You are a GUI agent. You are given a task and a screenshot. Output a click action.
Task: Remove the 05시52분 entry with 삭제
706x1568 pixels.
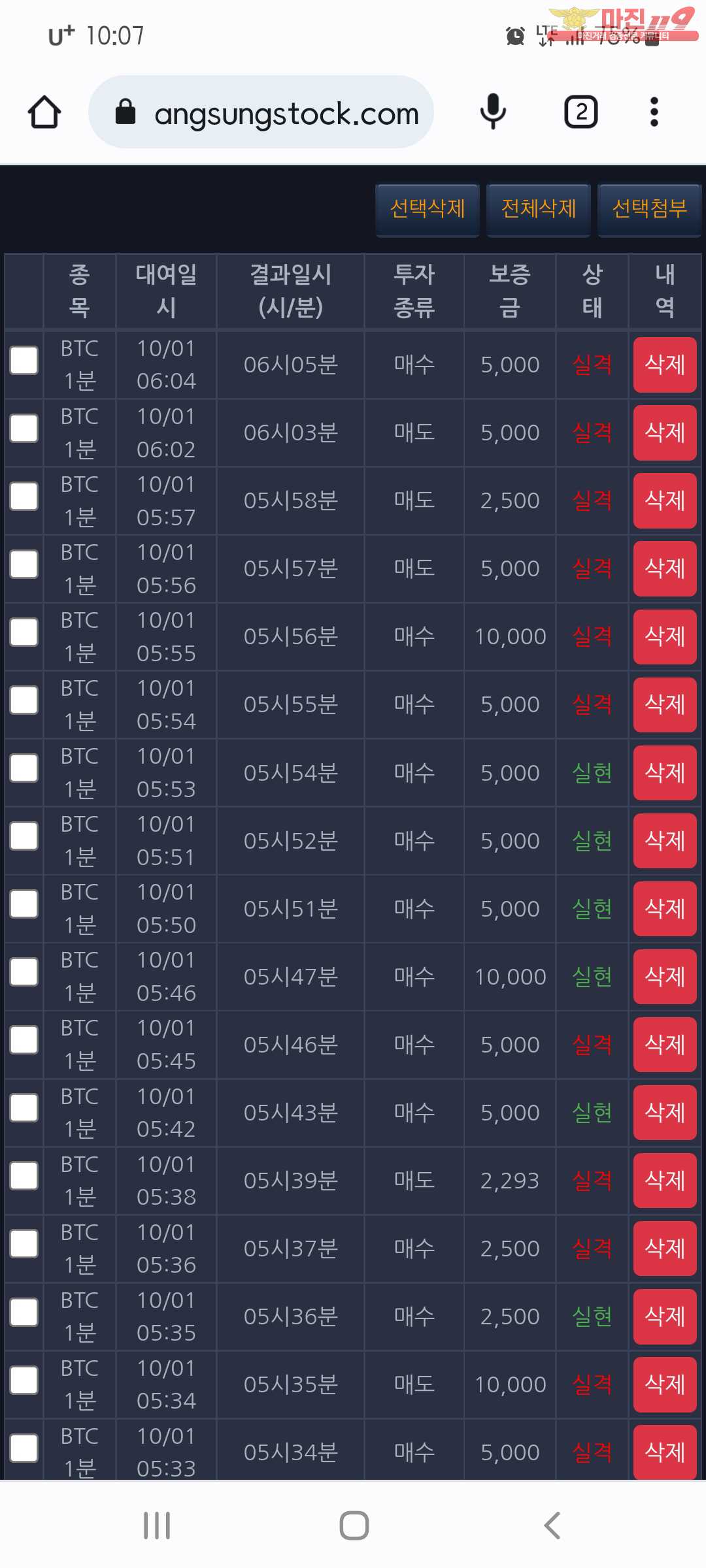click(x=665, y=841)
